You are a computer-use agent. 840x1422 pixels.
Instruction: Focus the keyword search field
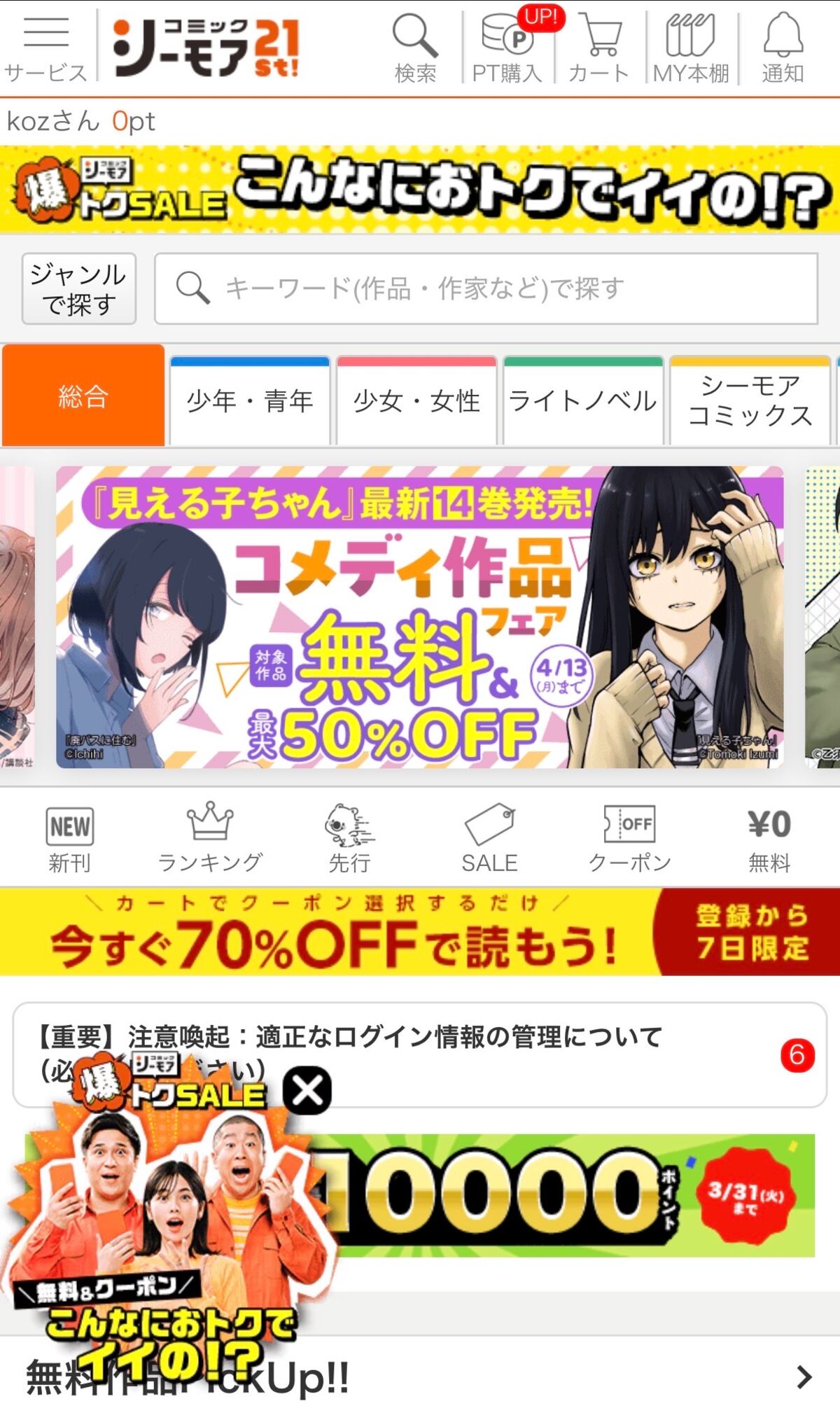(486, 288)
